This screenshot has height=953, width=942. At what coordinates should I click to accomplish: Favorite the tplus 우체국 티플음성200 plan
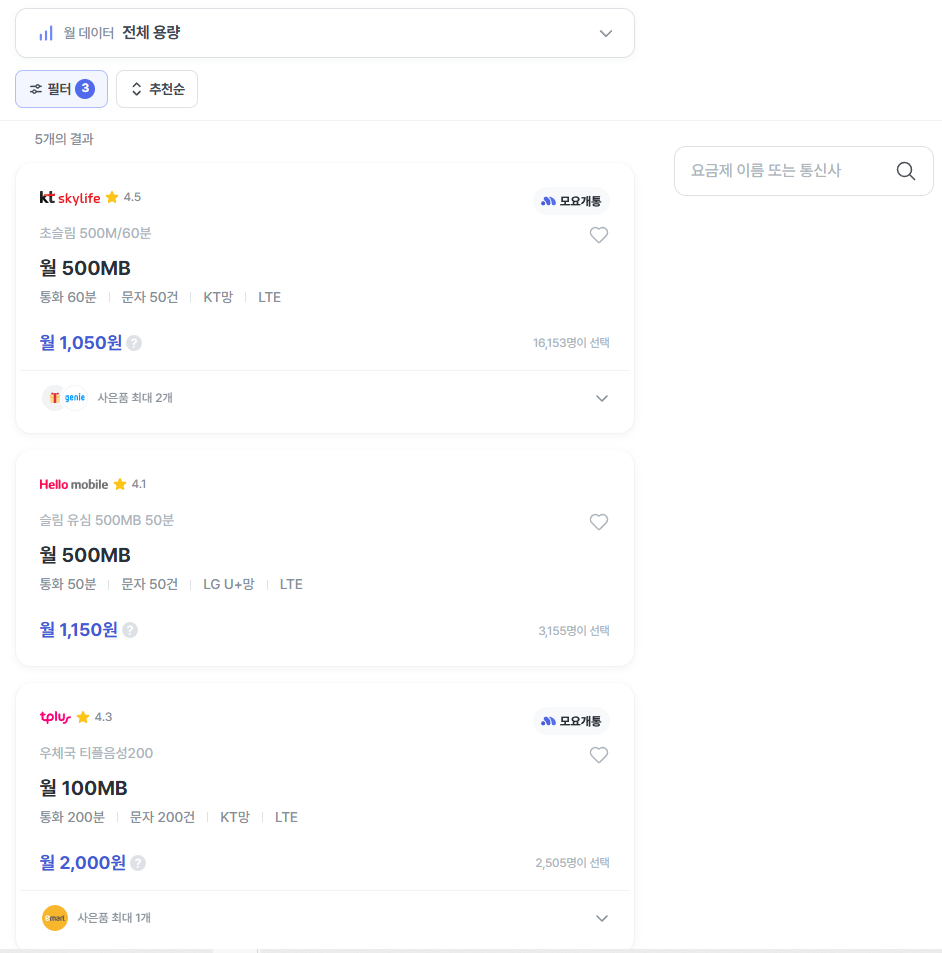coord(598,755)
